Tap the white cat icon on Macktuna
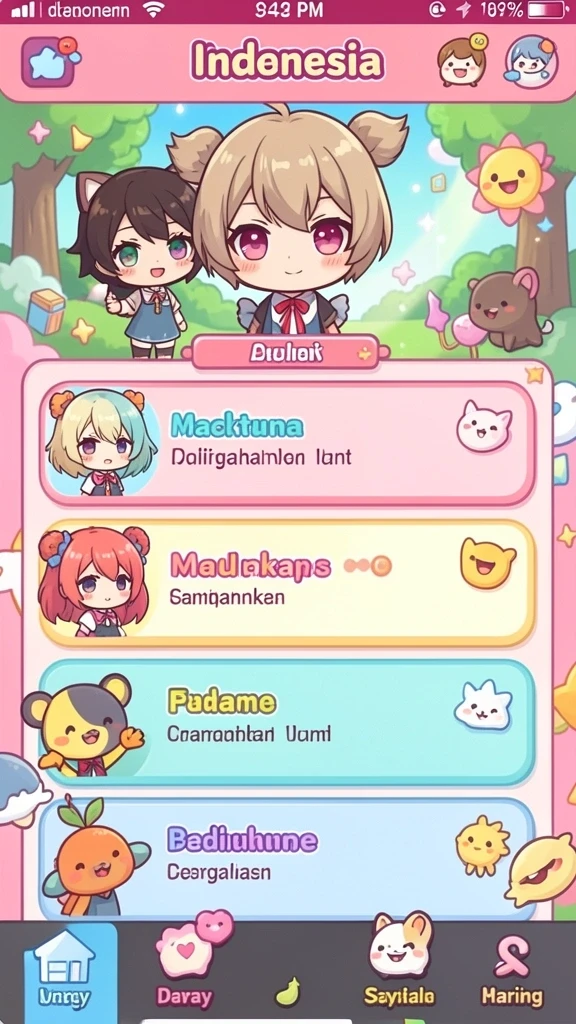The width and height of the screenshot is (576, 1024). (x=484, y=426)
